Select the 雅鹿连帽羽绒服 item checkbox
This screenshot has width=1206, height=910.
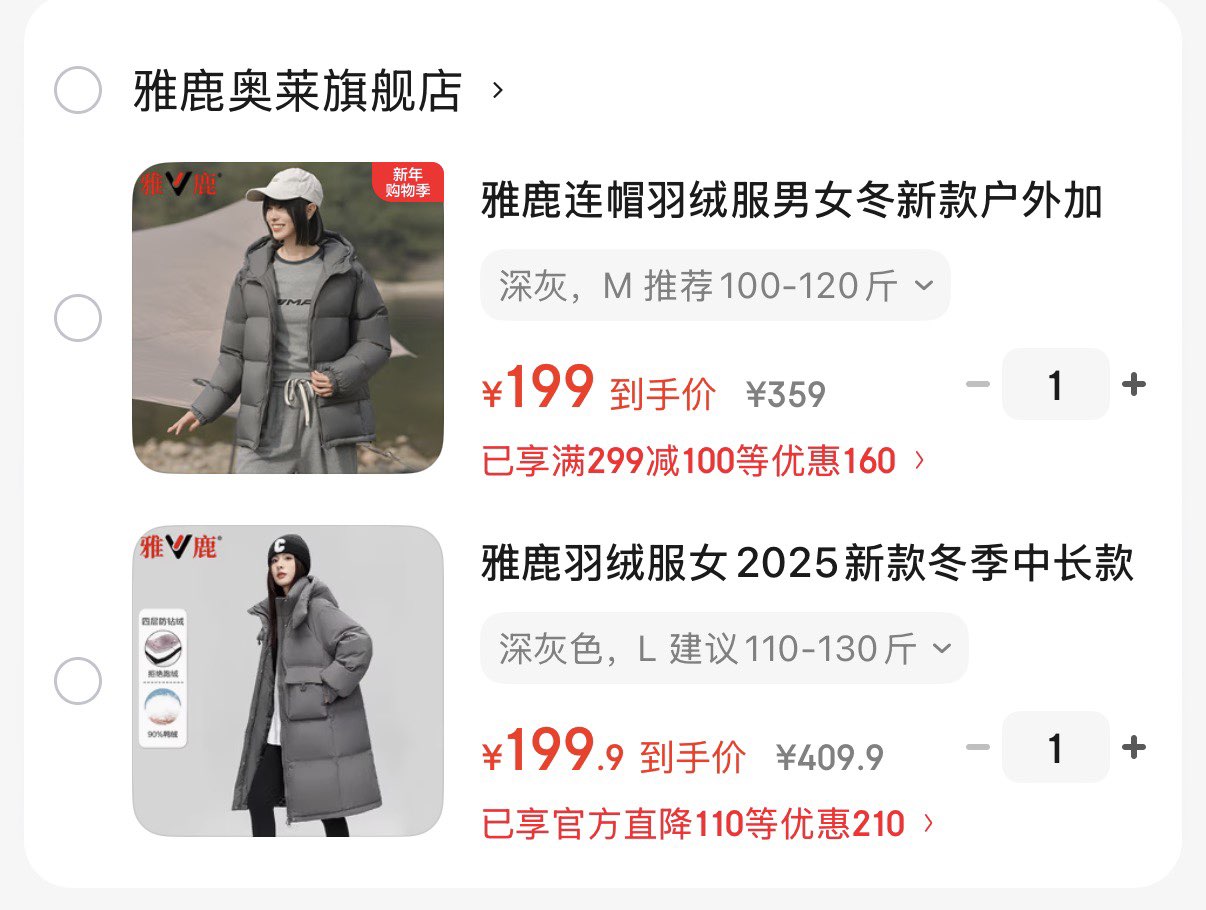pos(78,319)
